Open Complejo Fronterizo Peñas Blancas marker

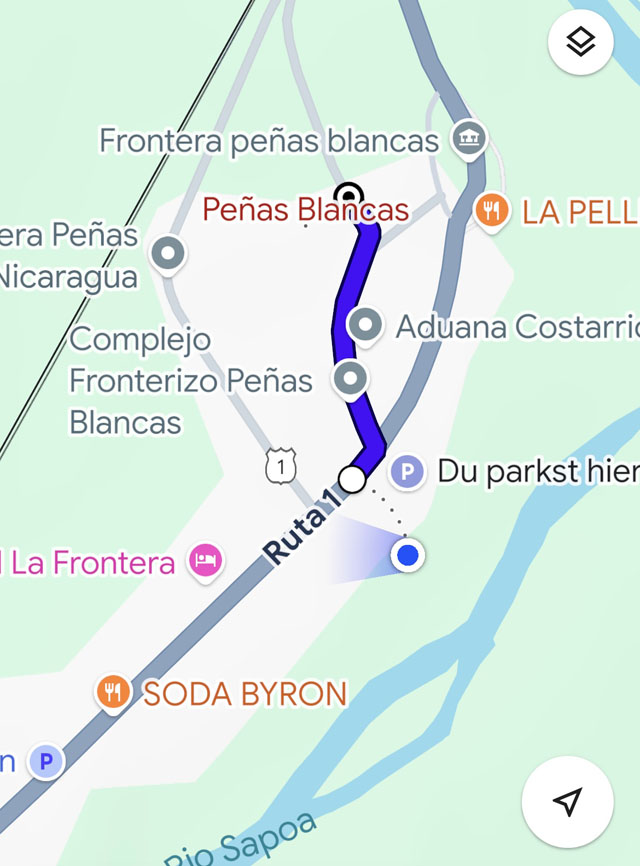350,379
